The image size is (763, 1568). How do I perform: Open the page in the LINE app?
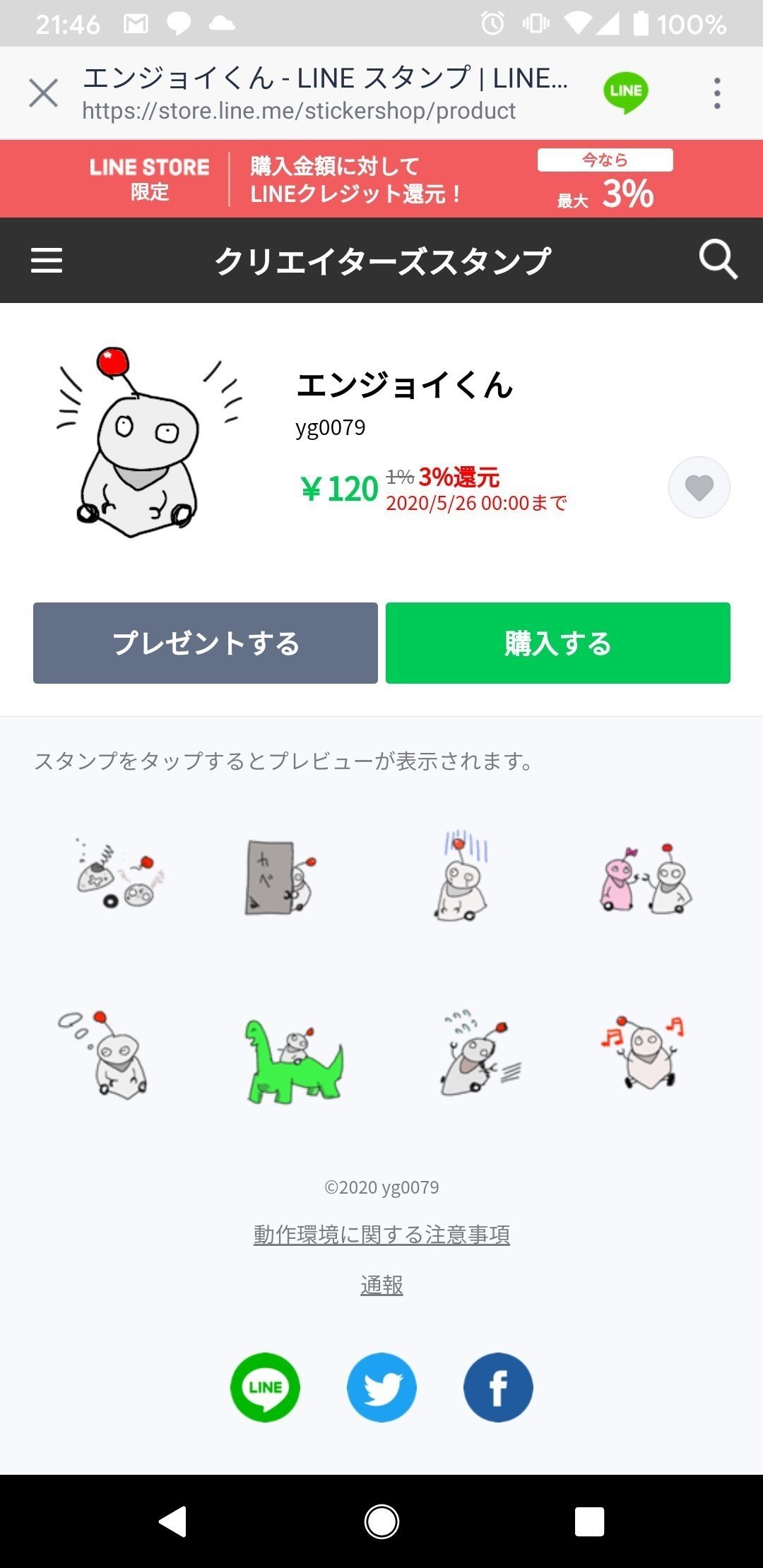click(x=626, y=93)
